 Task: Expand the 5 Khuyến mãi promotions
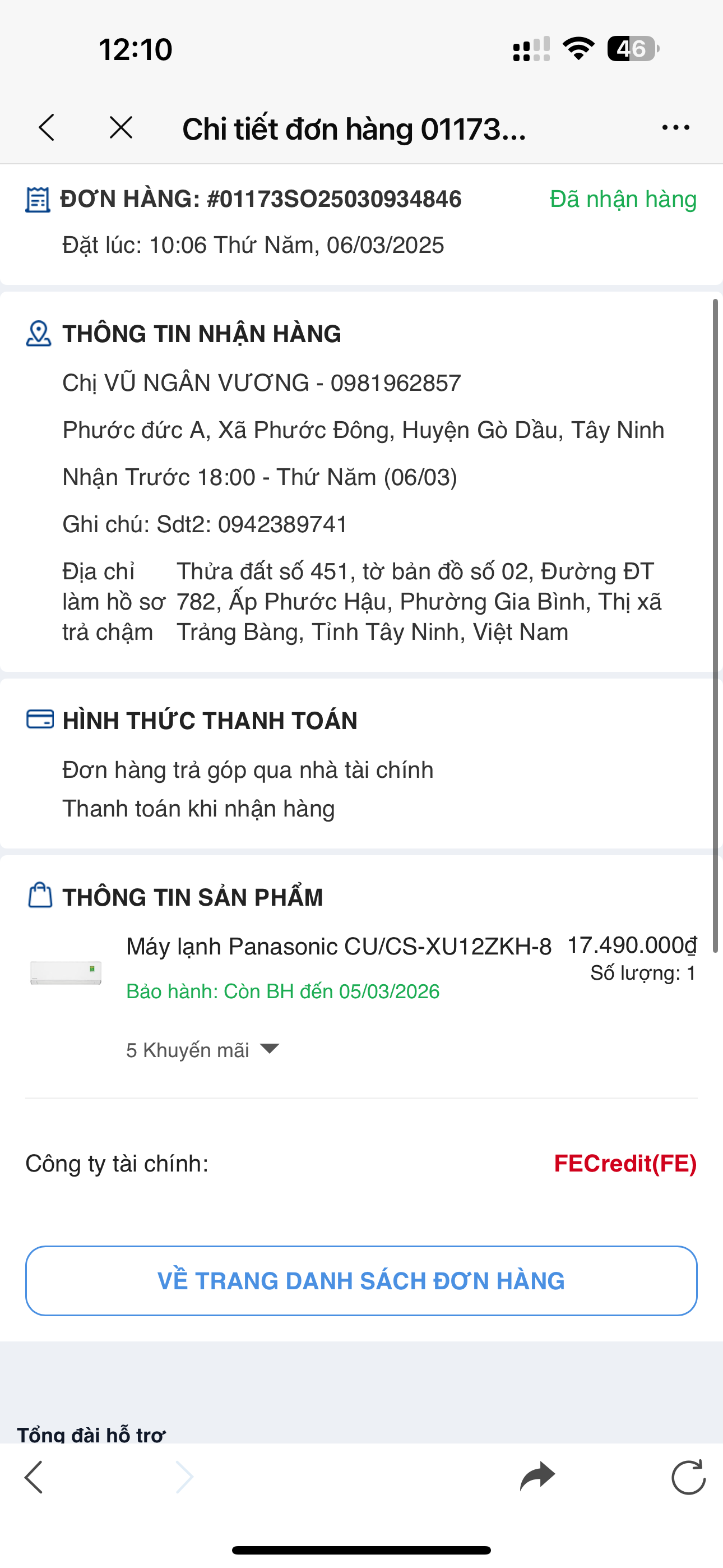[x=203, y=1050]
